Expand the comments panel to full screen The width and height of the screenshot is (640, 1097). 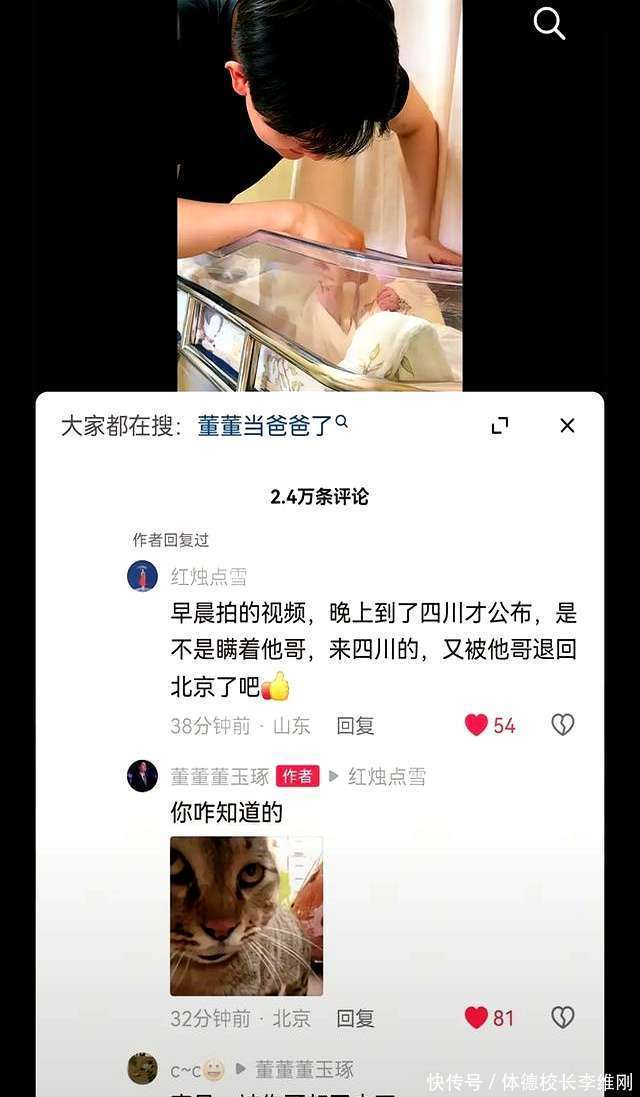[500, 426]
